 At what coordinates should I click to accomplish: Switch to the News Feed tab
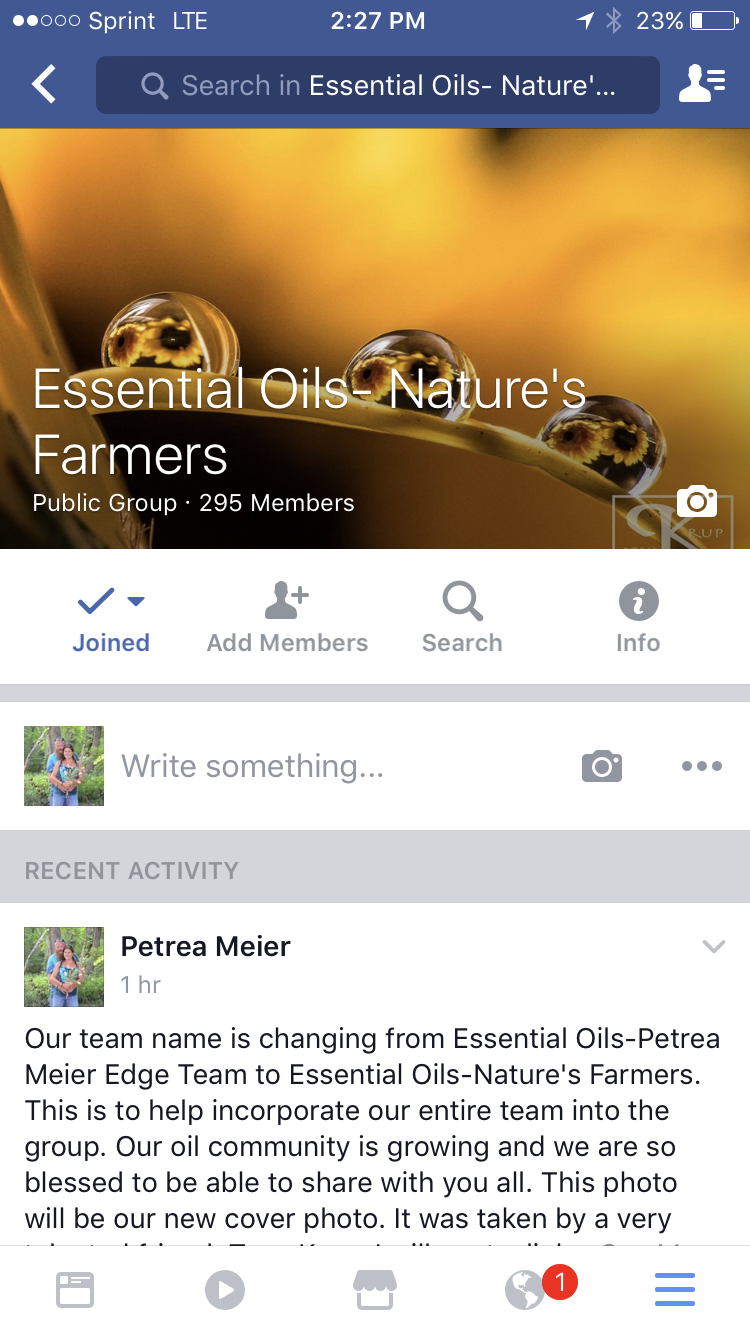coord(75,1290)
